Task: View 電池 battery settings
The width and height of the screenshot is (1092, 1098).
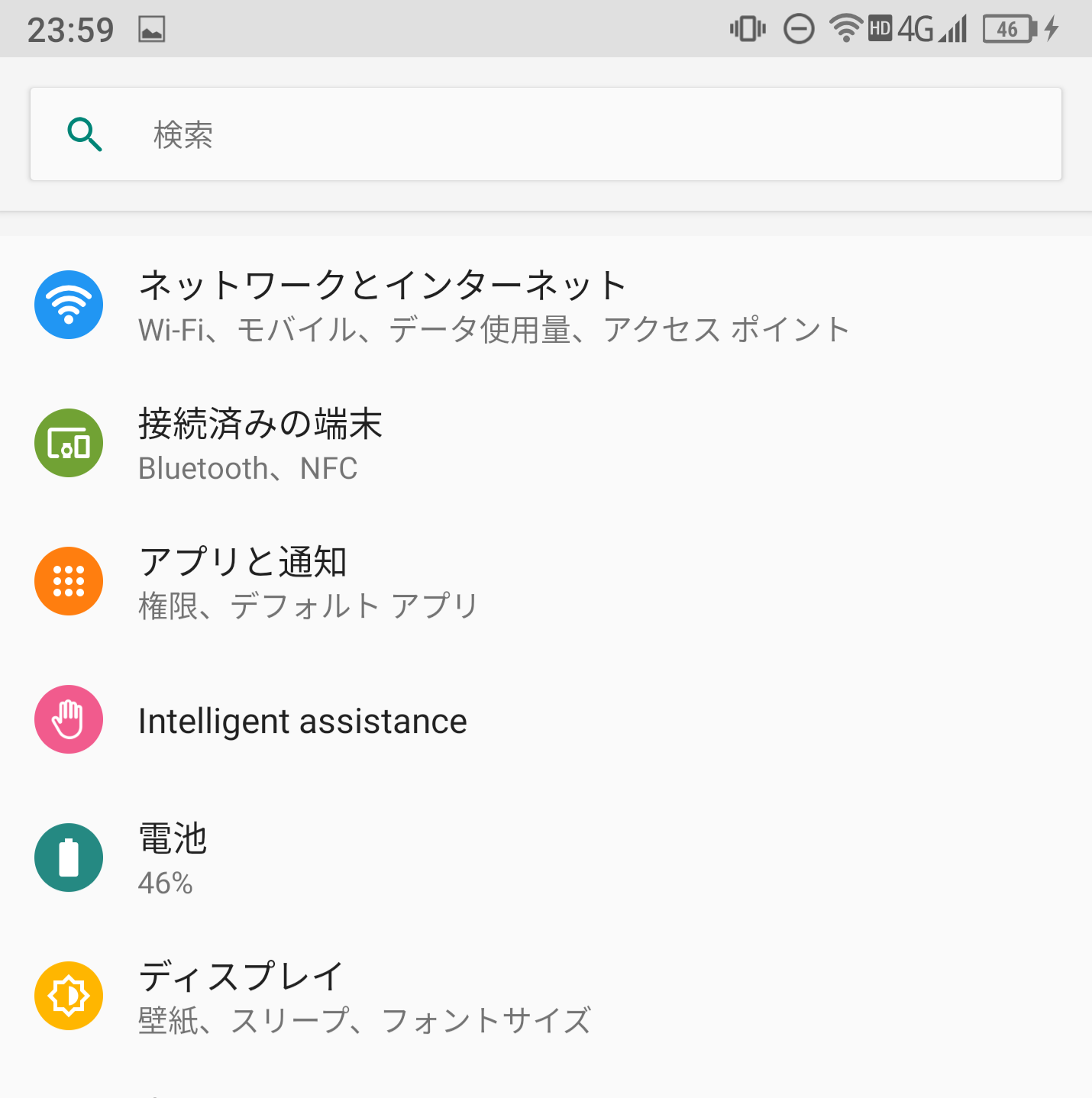Action: tap(173, 858)
